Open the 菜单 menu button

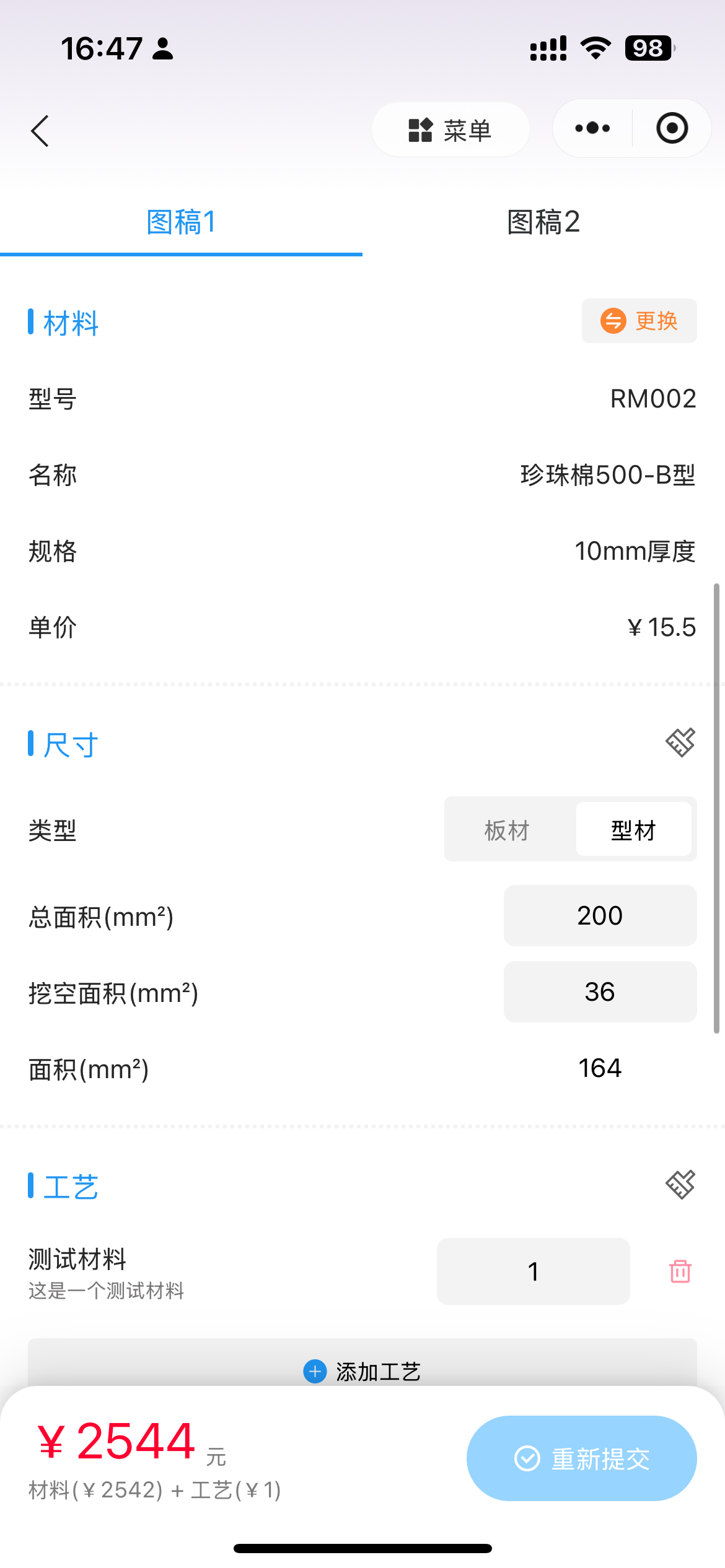pyautogui.click(x=450, y=130)
